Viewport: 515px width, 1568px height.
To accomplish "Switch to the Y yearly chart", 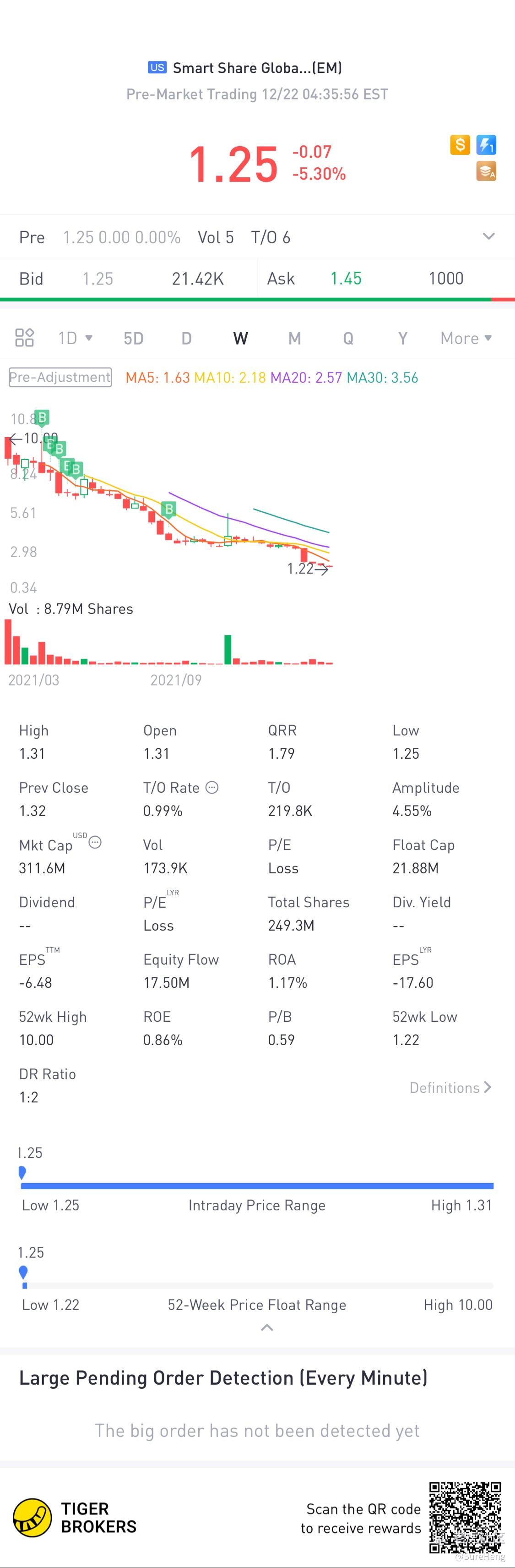I will pyautogui.click(x=402, y=338).
